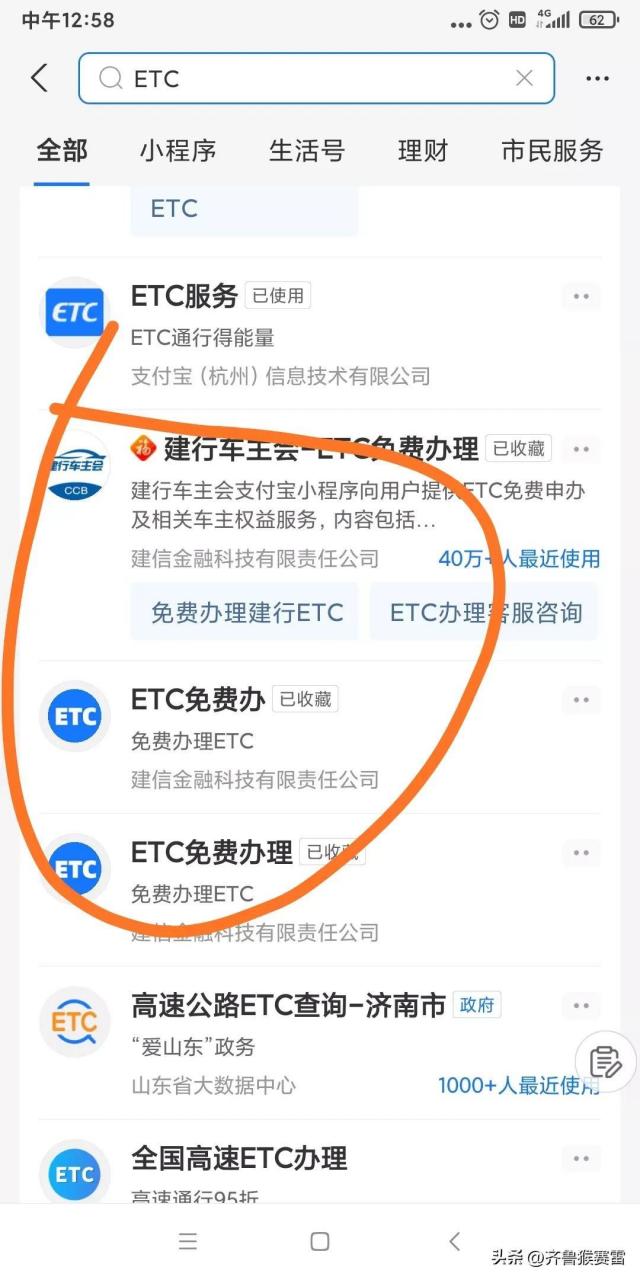The image size is (640, 1280).
Task: Tap the 免费办理建行ETC chip
Action: click(x=246, y=612)
